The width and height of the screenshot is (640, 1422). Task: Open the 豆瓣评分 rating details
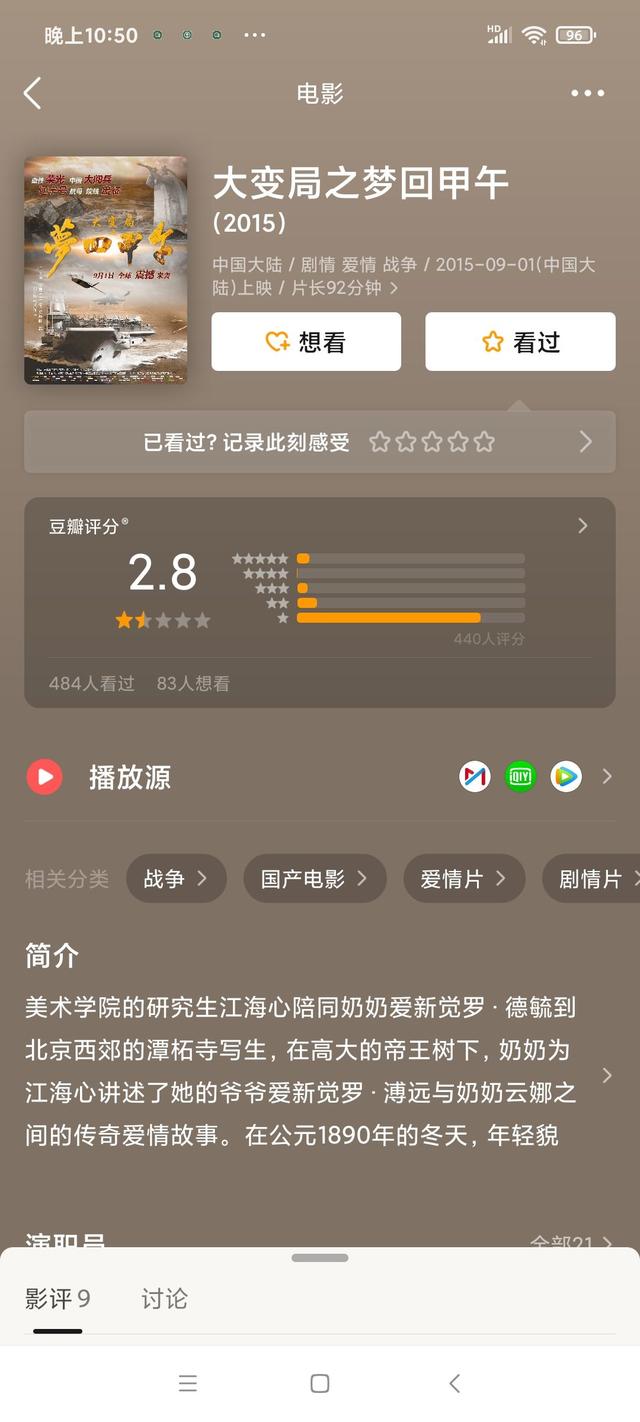320,602
